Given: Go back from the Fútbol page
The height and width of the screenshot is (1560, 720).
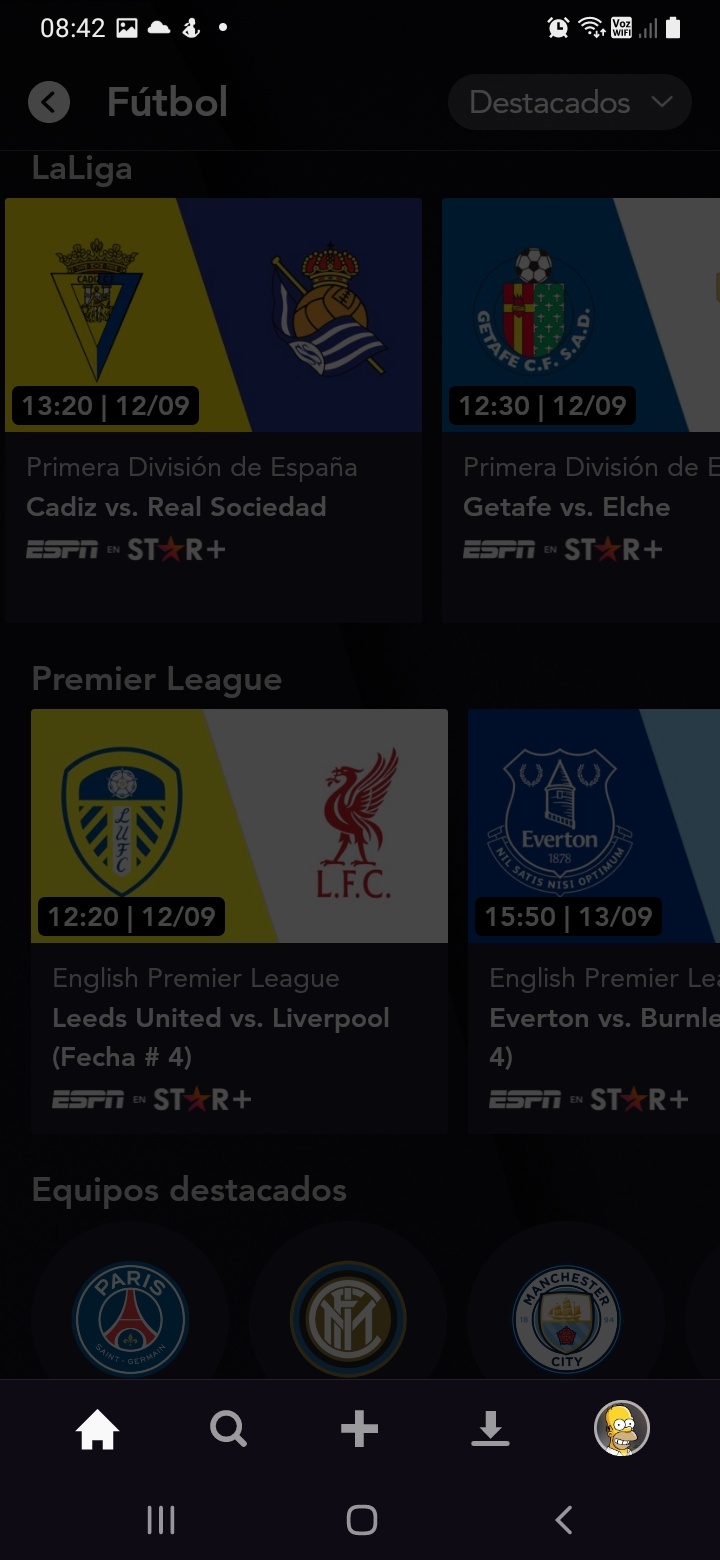Looking at the screenshot, I should [48, 102].
